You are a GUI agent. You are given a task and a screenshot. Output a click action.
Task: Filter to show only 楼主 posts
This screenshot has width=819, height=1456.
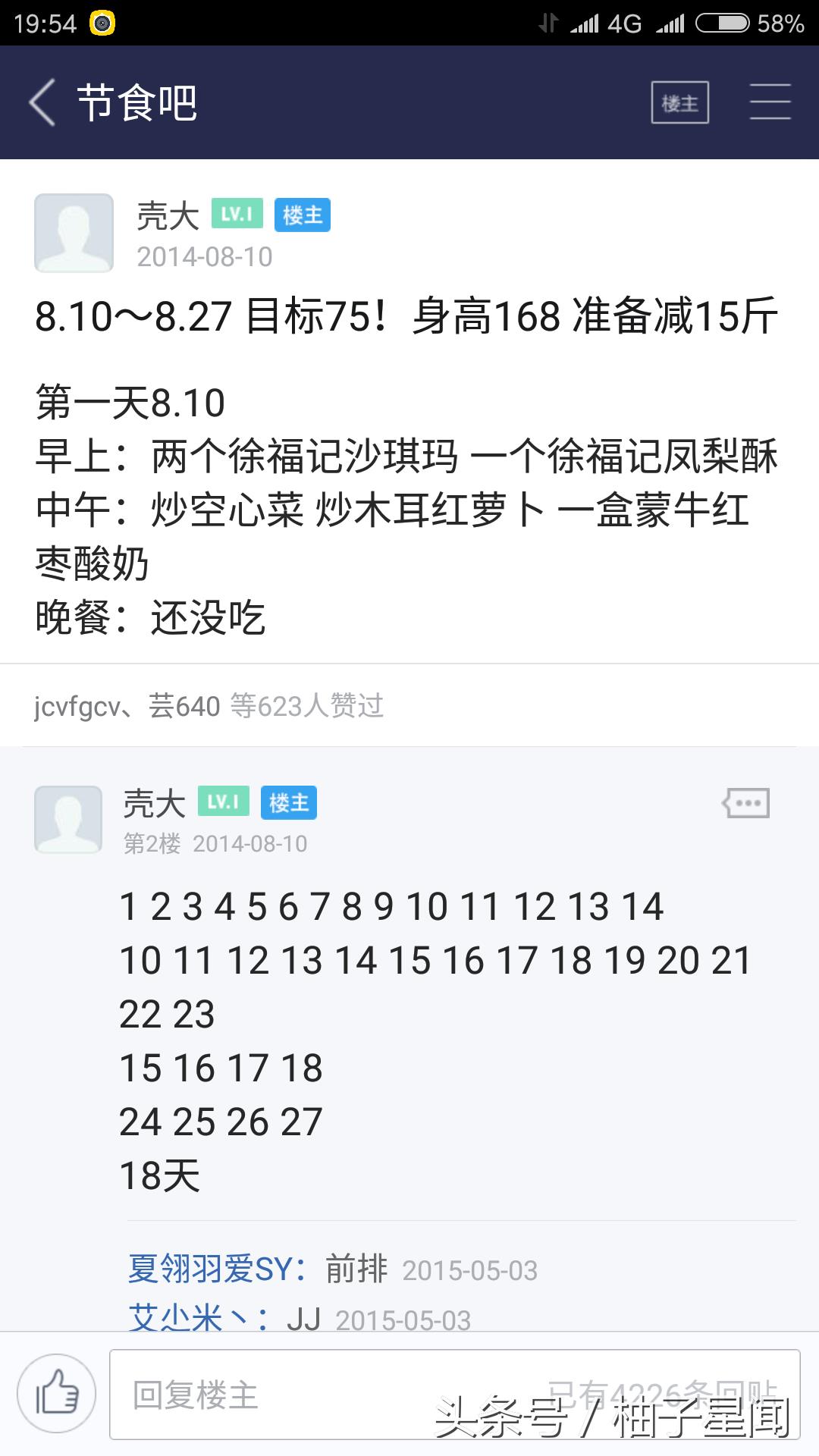pos(680,102)
